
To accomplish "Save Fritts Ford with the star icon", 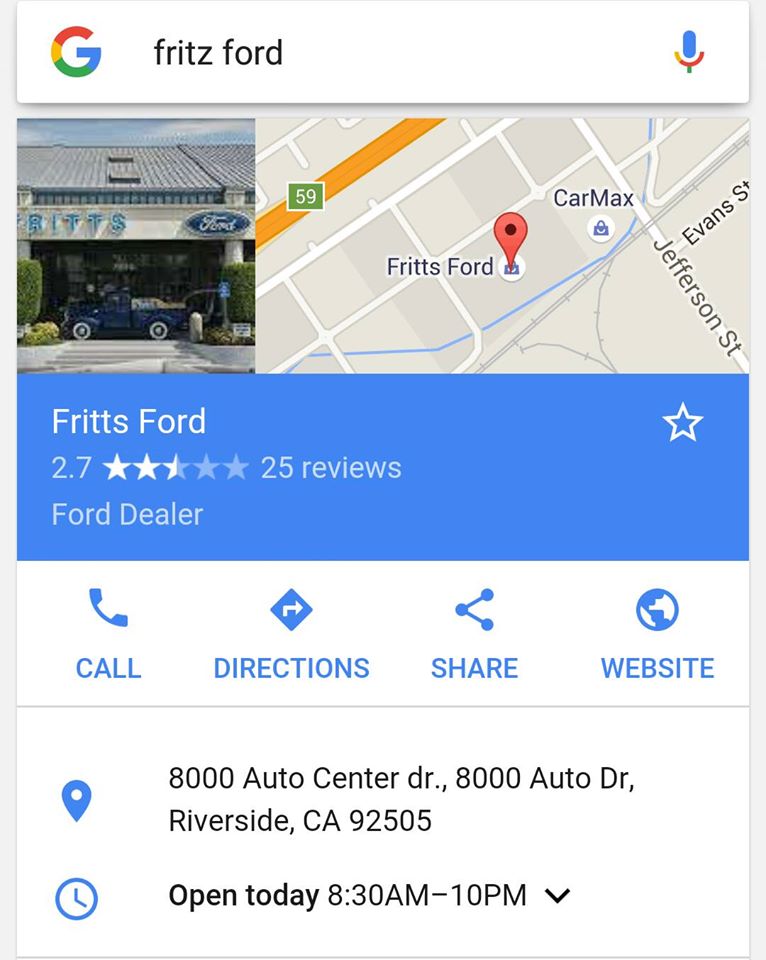I will (683, 424).
